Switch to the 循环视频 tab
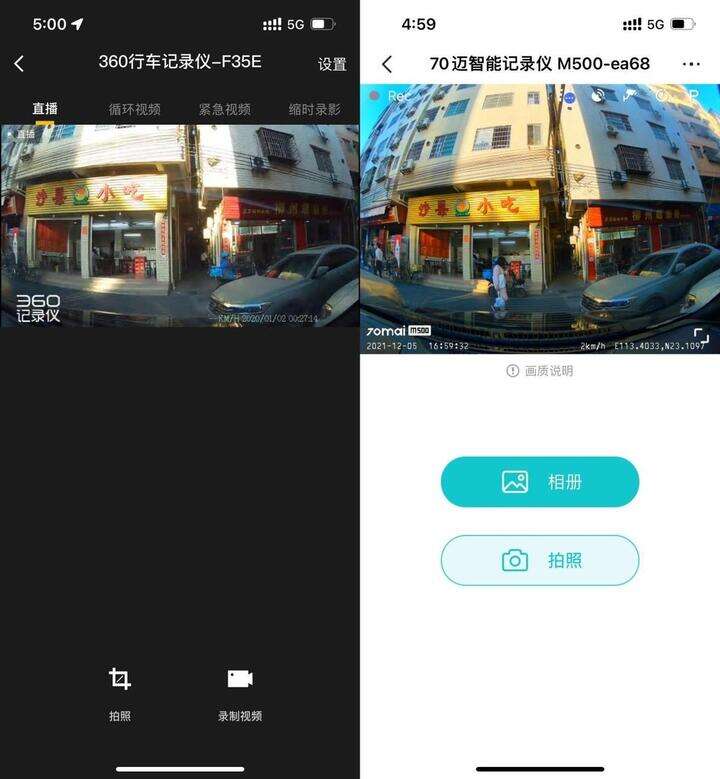The image size is (720, 779). tap(134, 109)
